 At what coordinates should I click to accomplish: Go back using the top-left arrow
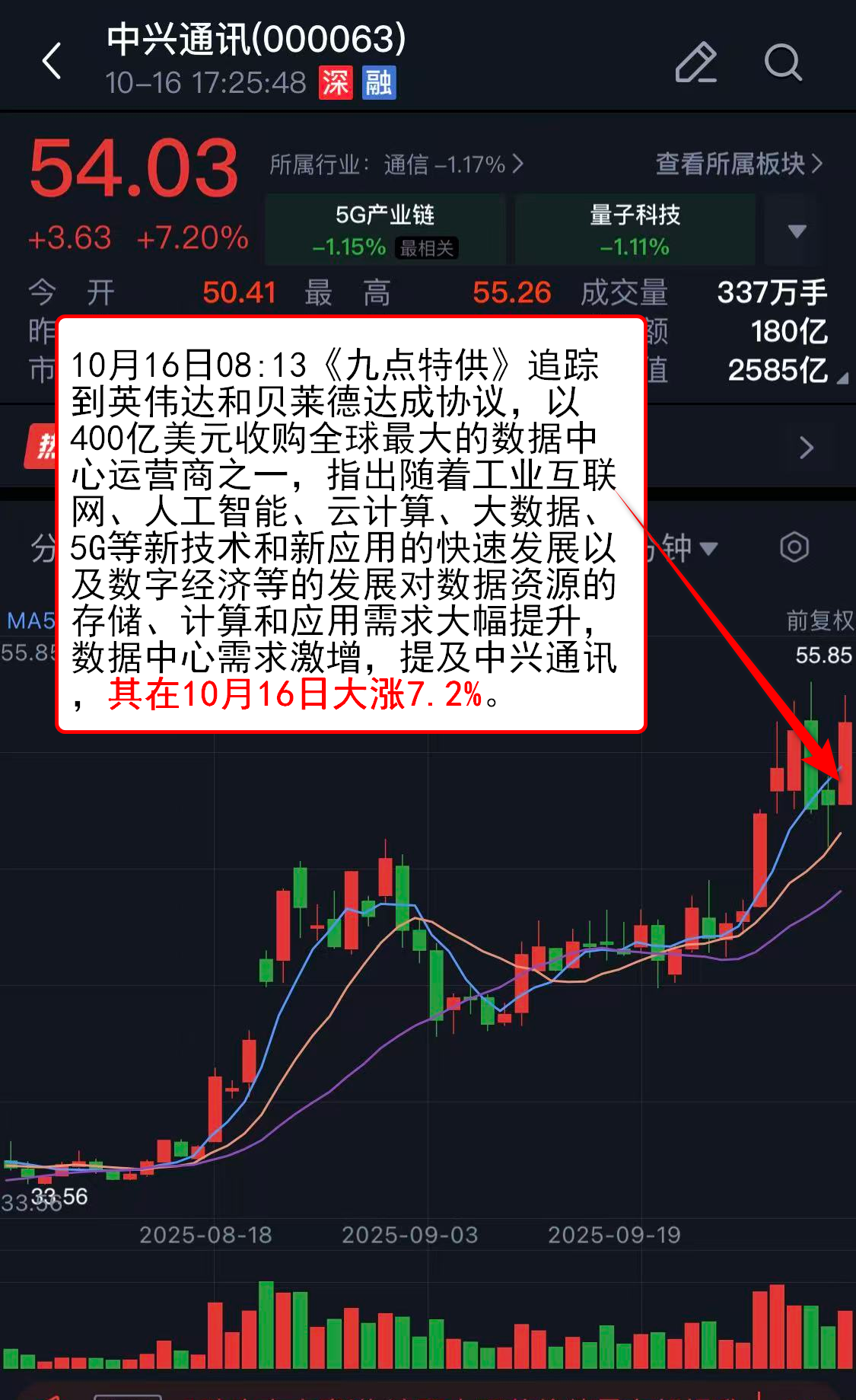52,61
